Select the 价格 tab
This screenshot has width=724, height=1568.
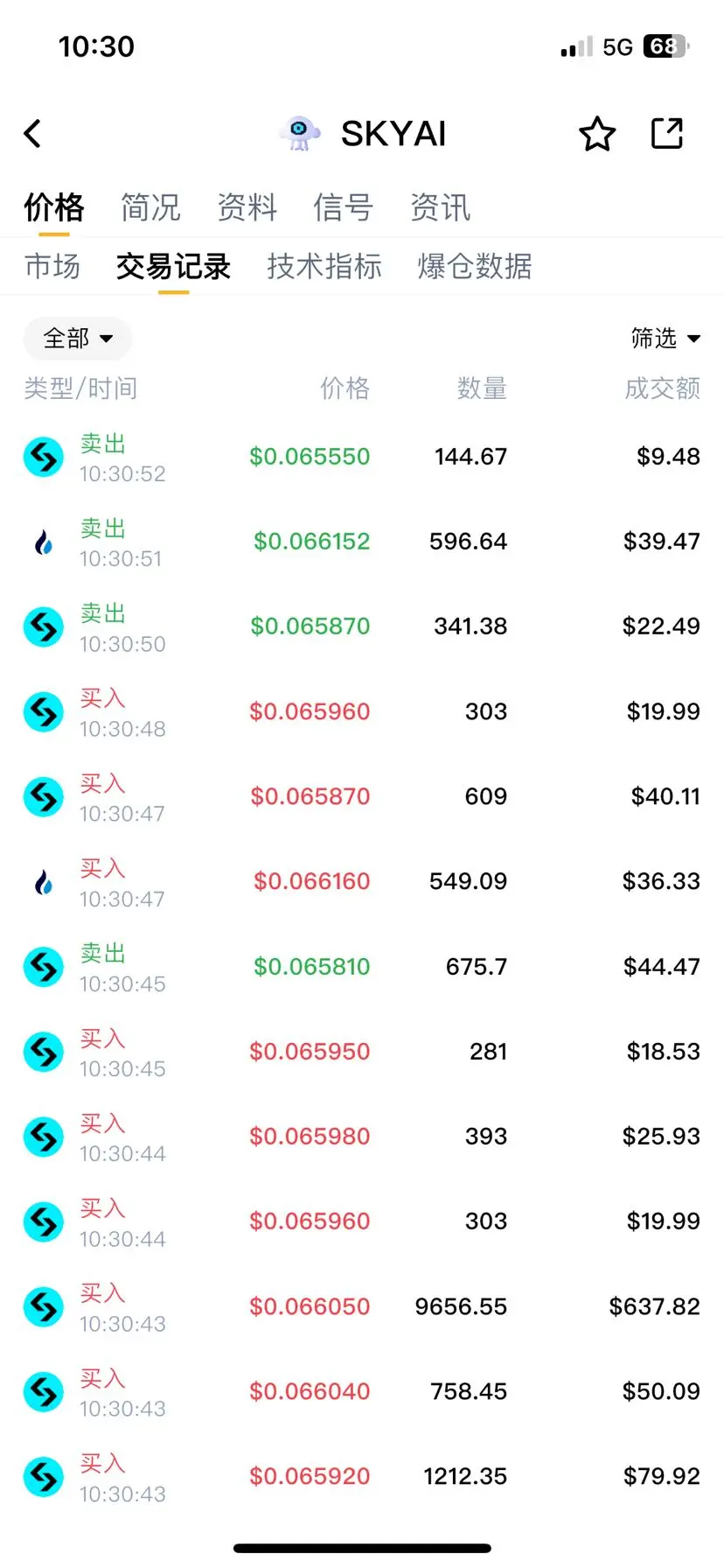(54, 207)
